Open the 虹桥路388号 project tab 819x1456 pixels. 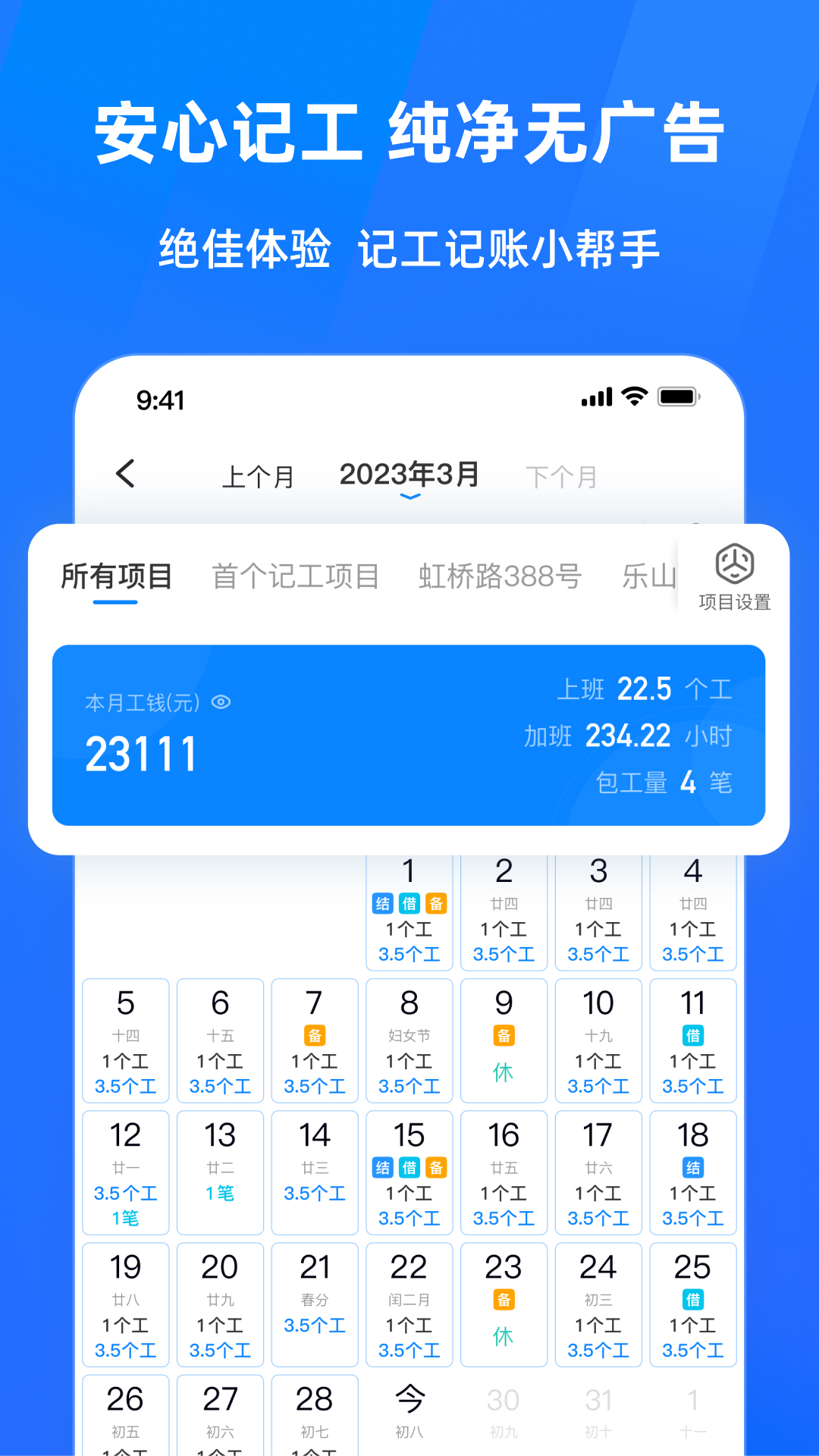[x=500, y=575]
